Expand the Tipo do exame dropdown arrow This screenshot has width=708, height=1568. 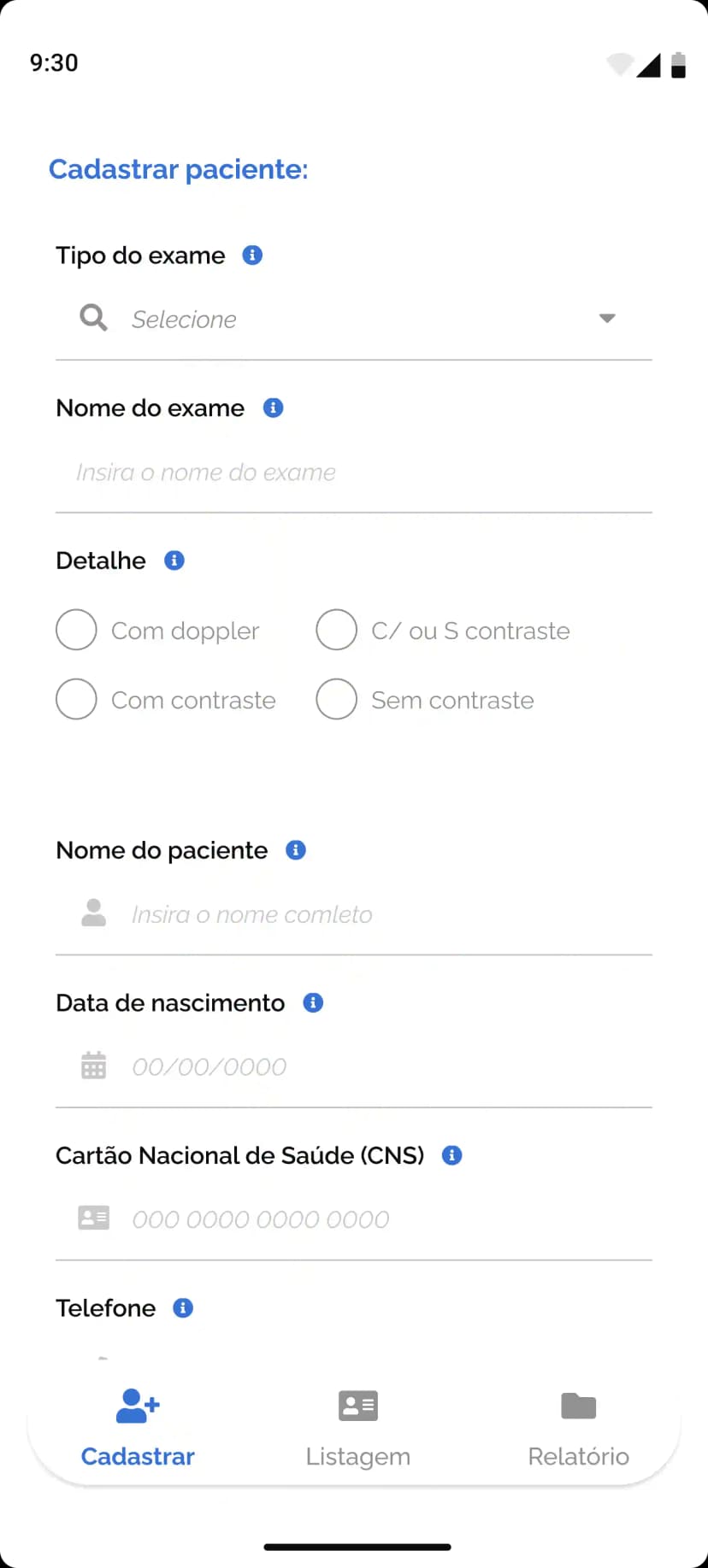coord(606,317)
